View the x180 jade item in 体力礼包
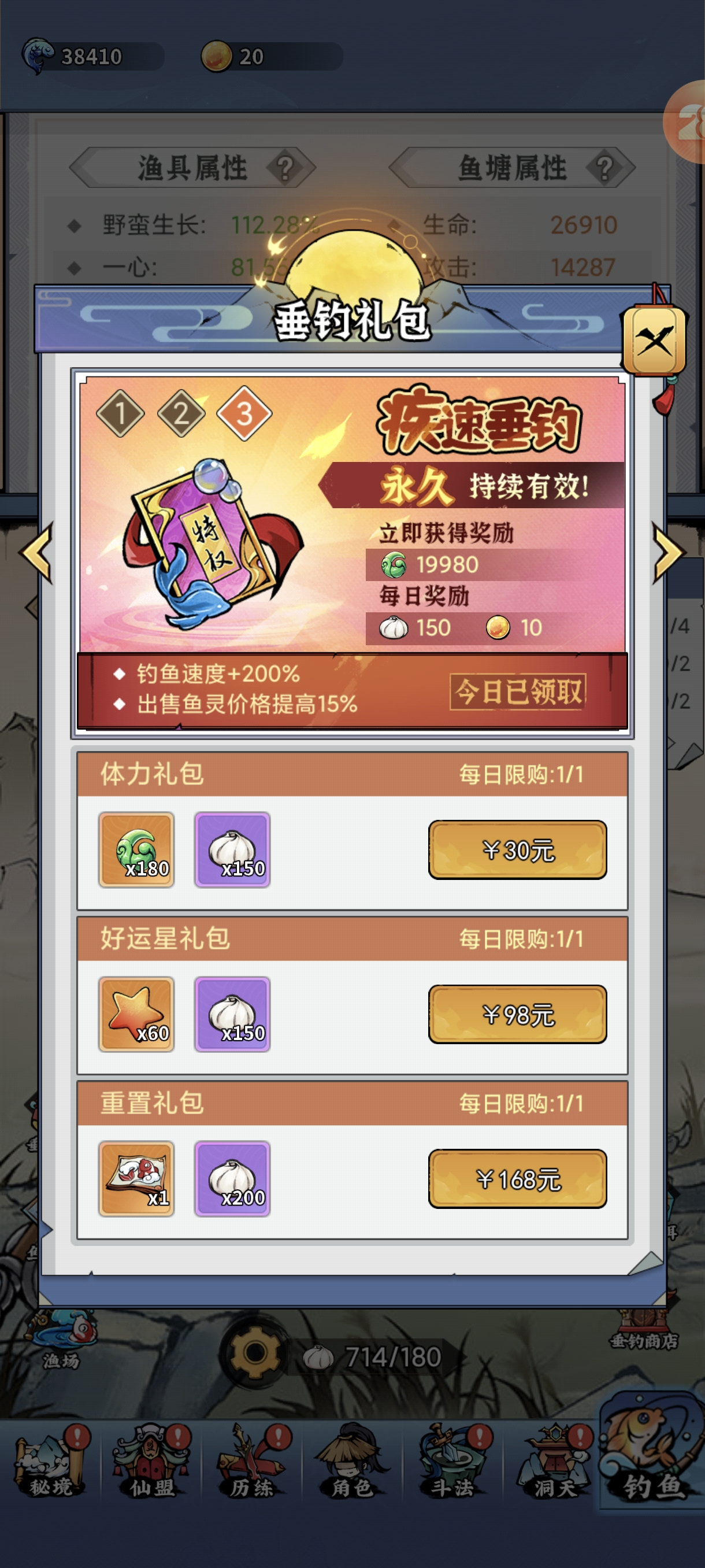The image size is (705, 1568). pos(136,850)
